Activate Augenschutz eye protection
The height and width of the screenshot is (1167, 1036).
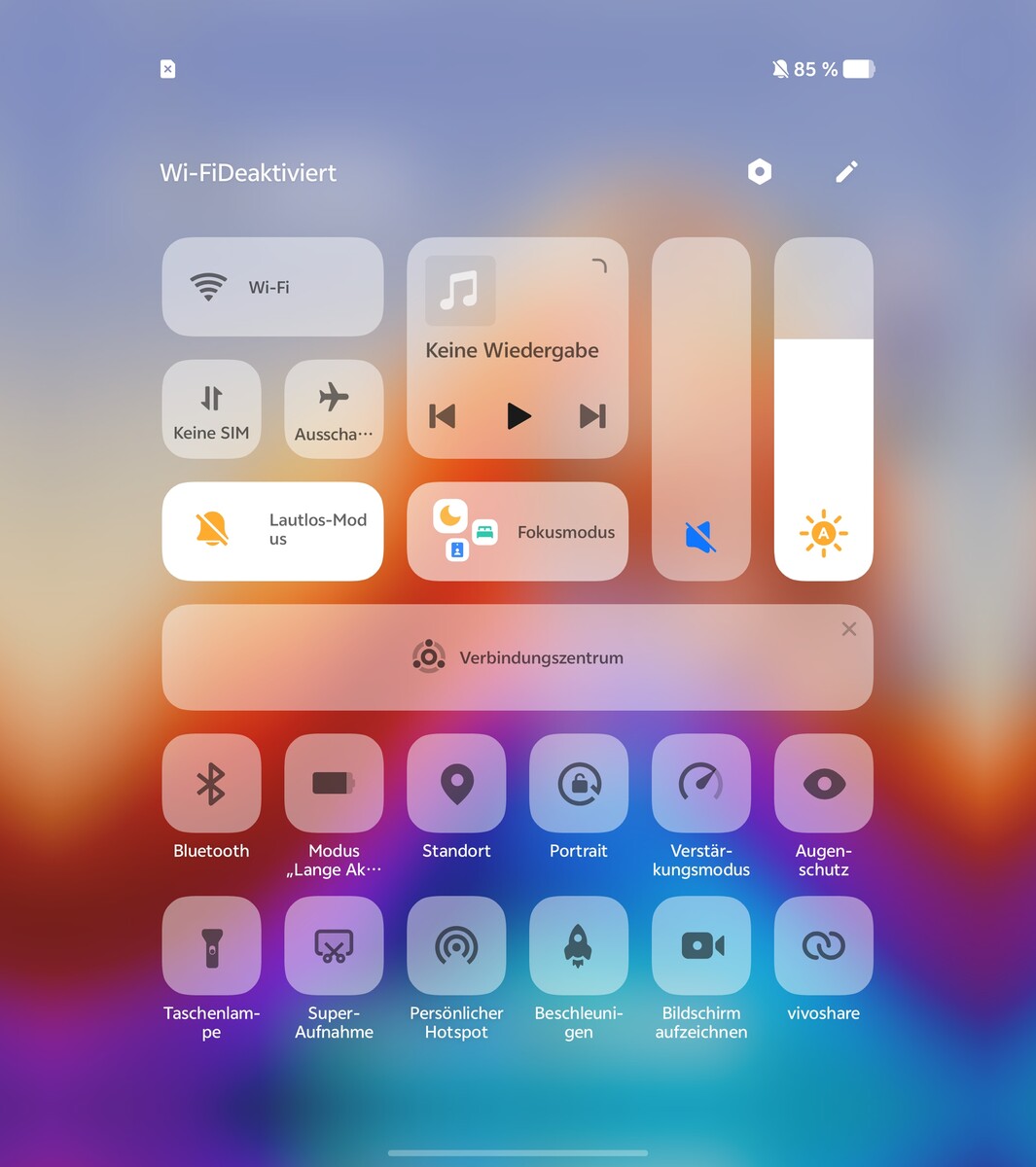(x=823, y=784)
